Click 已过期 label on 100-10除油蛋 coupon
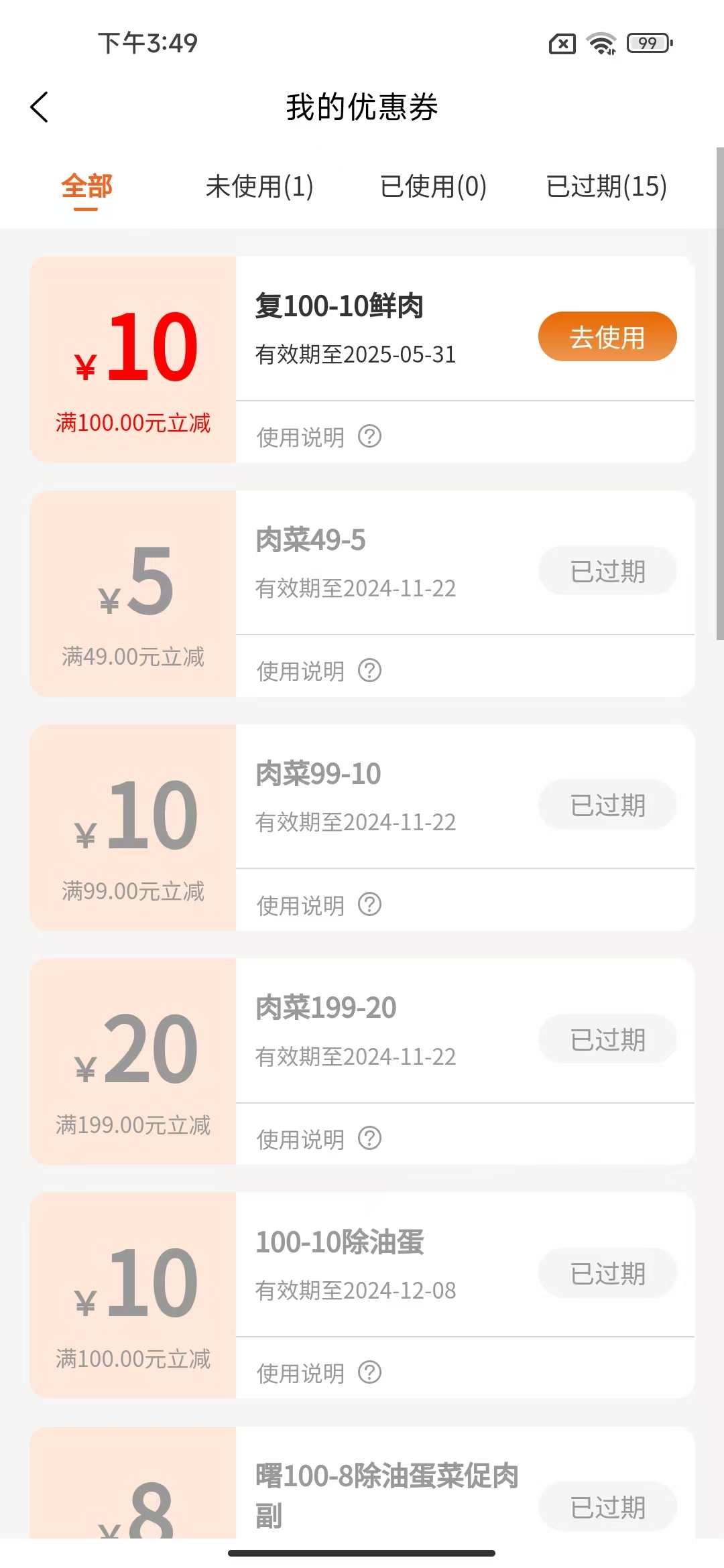This screenshot has width=724, height=1568. click(x=607, y=1274)
